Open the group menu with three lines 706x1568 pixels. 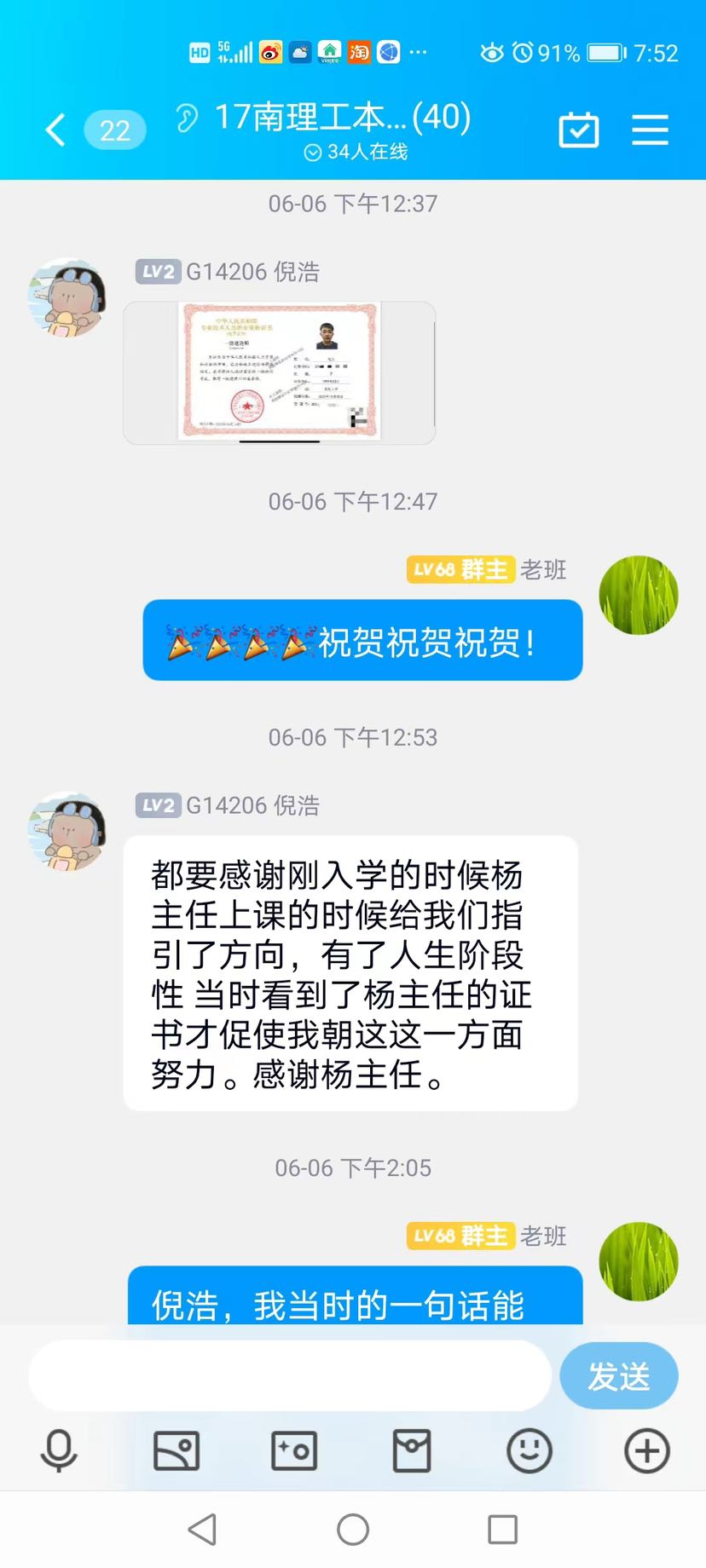pyautogui.click(x=650, y=130)
